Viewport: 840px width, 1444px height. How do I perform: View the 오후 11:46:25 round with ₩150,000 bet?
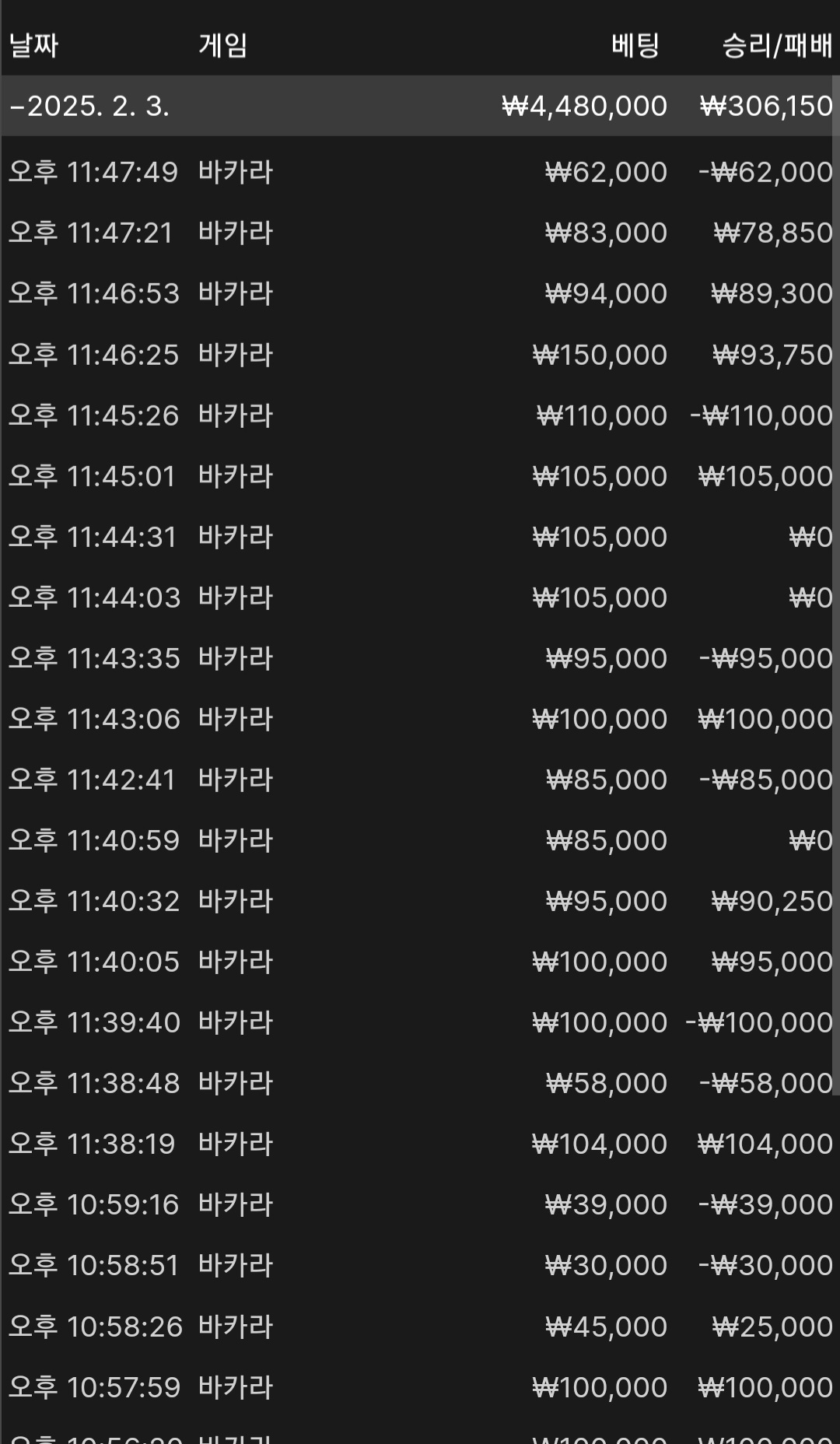click(420, 355)
